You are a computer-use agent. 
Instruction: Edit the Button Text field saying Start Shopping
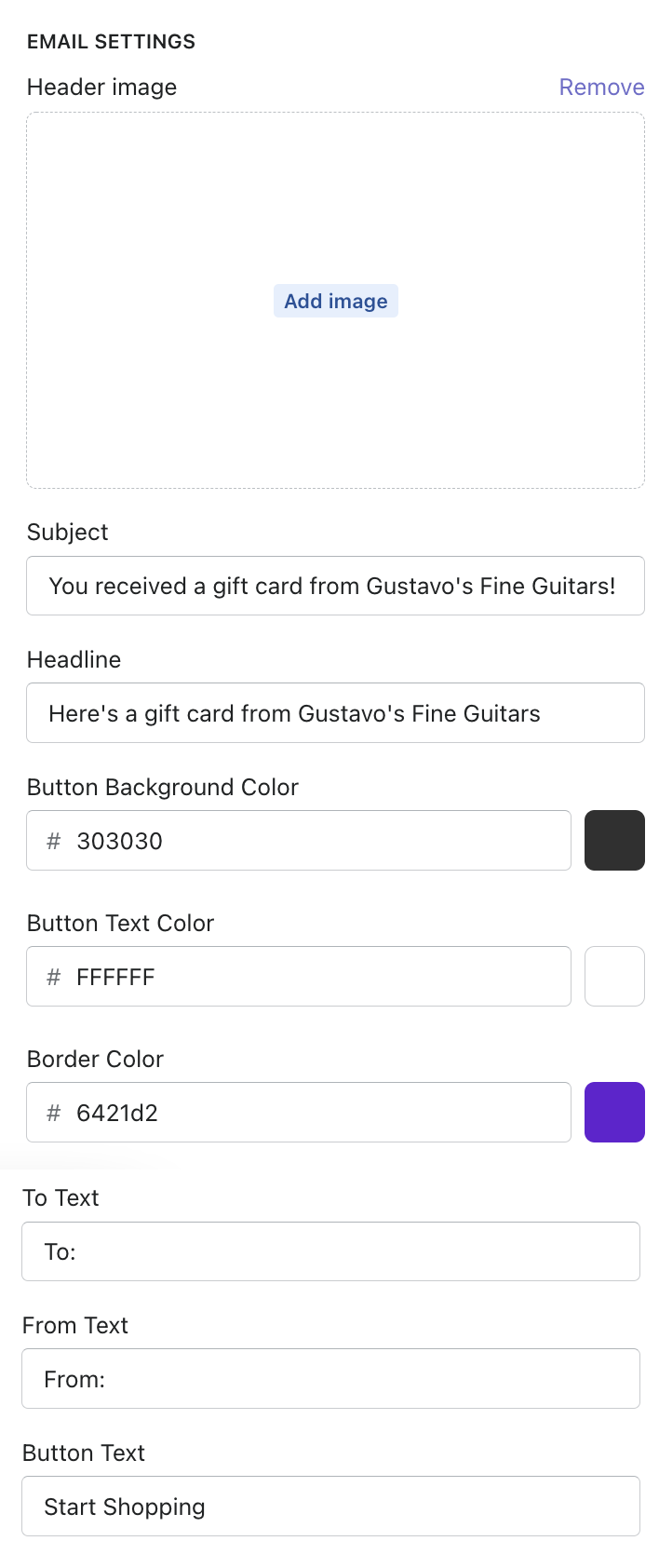click(330, 1507)
